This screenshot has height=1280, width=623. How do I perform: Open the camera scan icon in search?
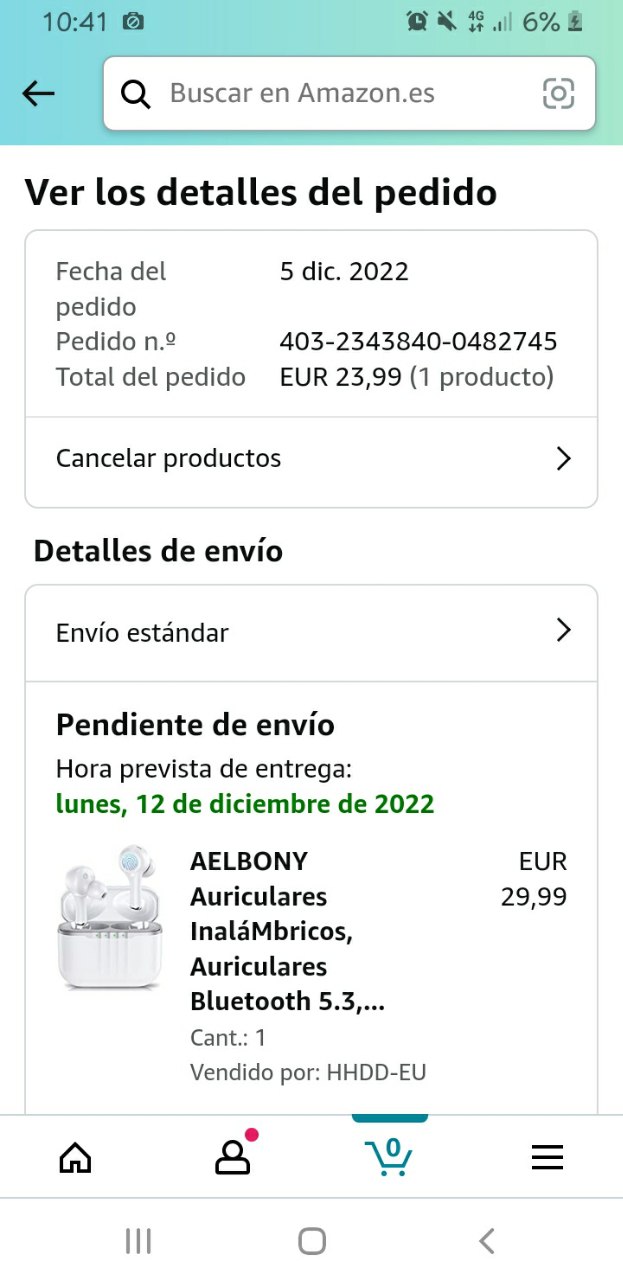pos(558,94)
